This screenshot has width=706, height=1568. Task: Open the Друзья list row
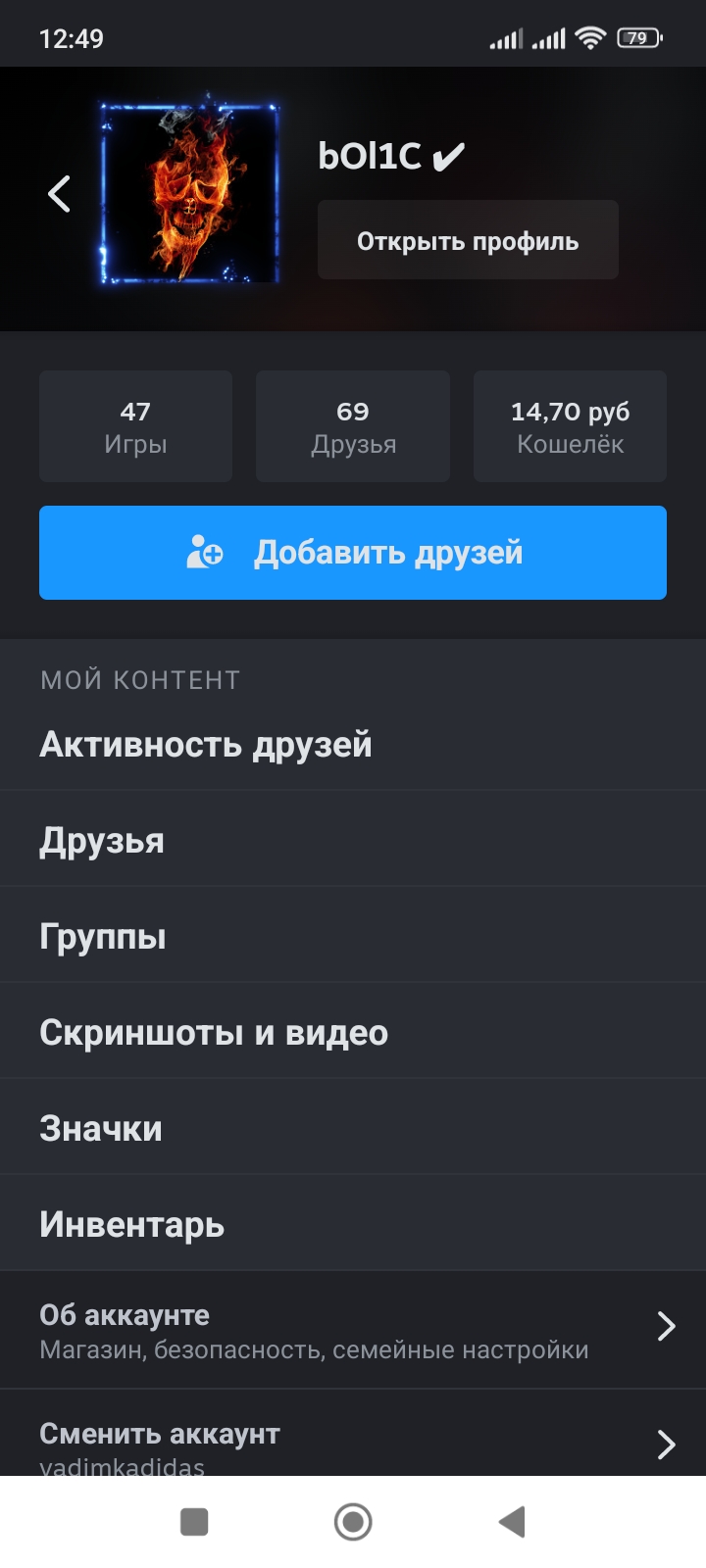353,840
